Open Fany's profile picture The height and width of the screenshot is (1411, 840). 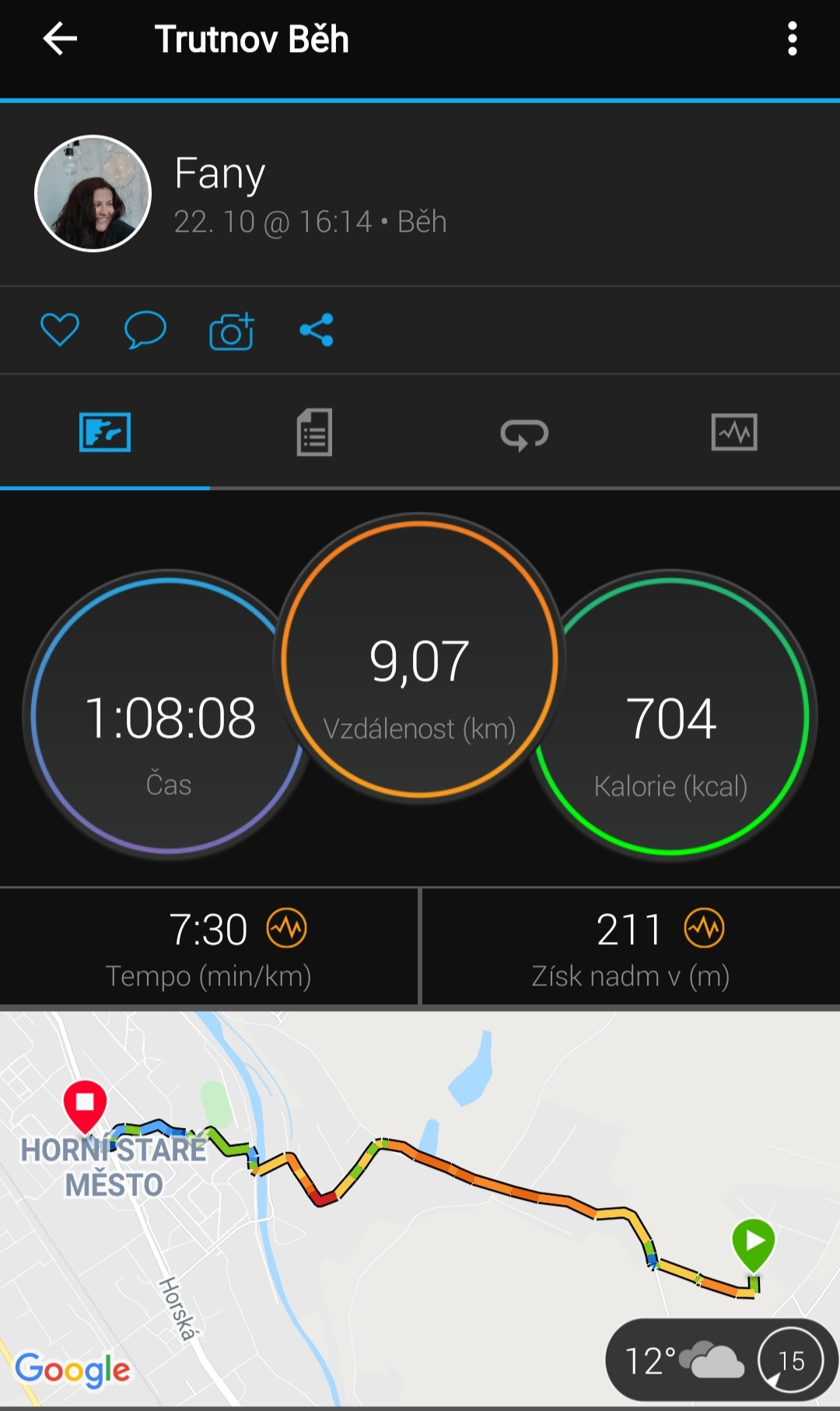93,194
